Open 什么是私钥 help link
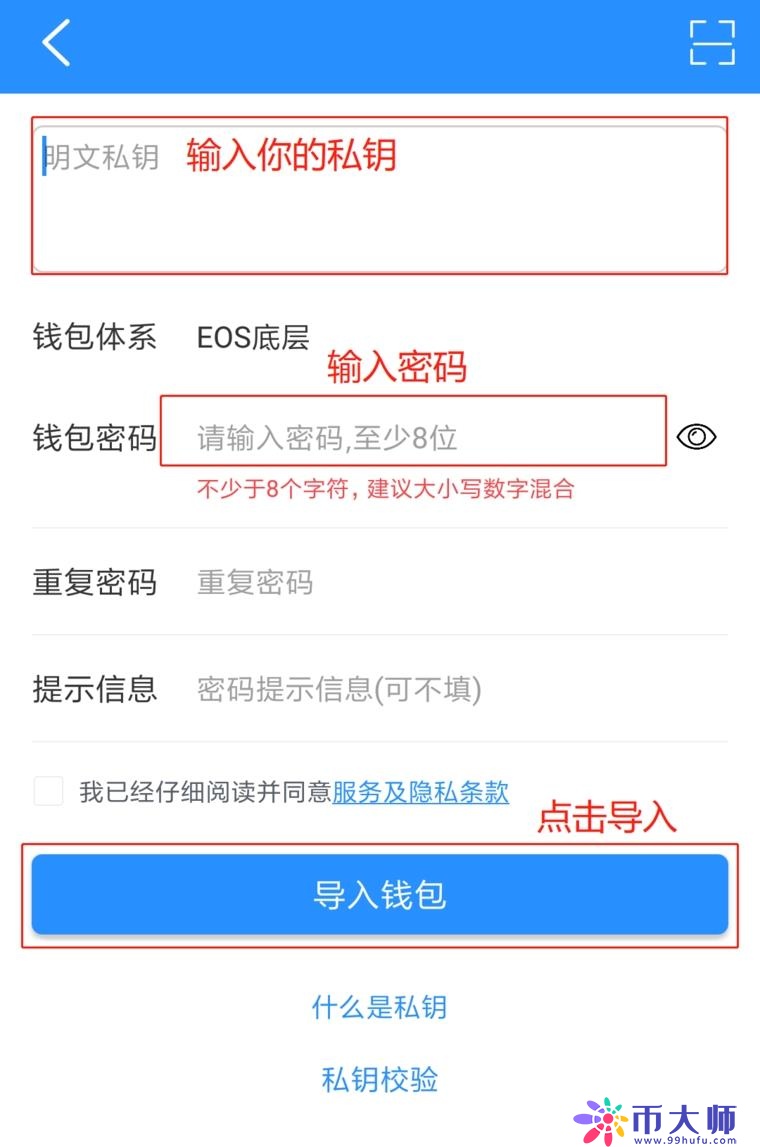 tap(378, 1010)
